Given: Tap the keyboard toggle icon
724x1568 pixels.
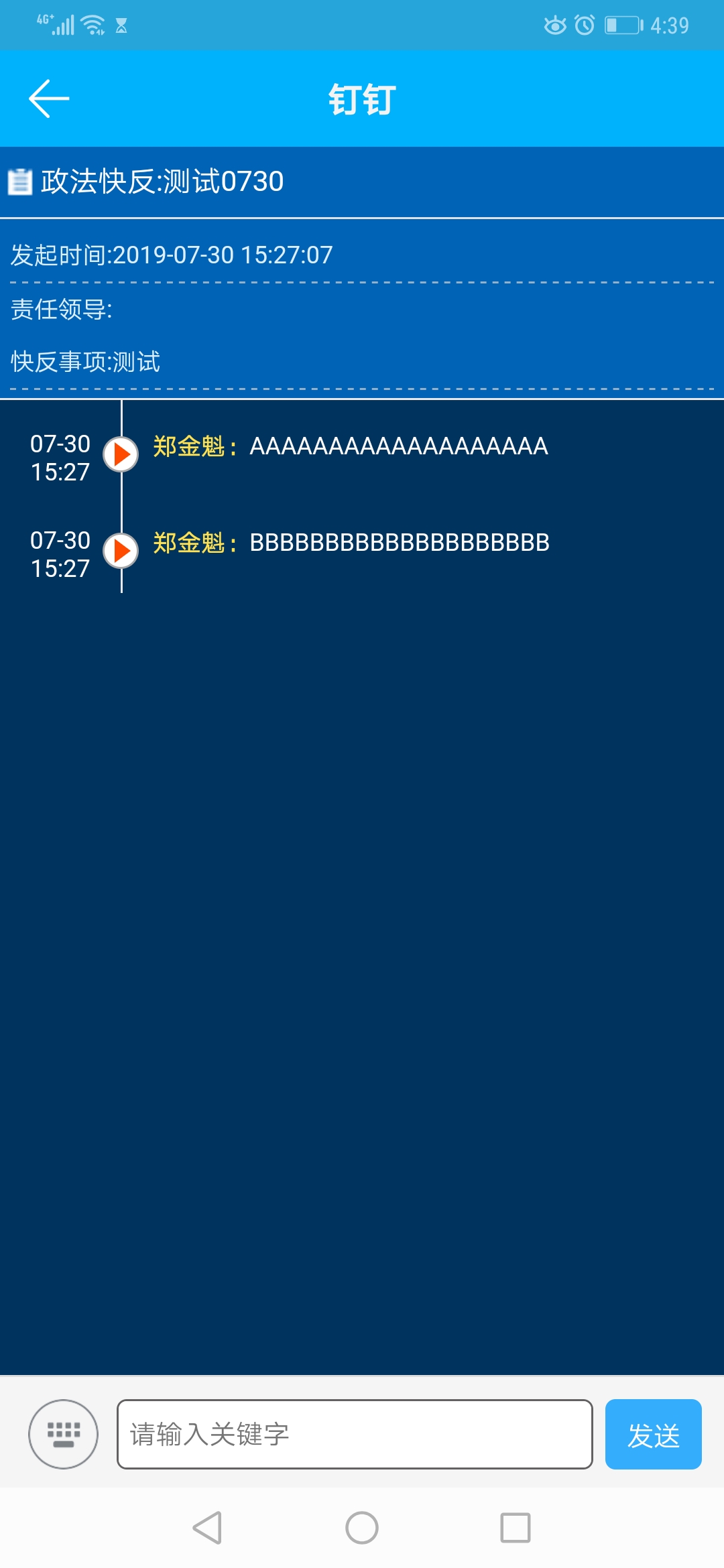Looking at the screenshot, I should pos(63,1434).
